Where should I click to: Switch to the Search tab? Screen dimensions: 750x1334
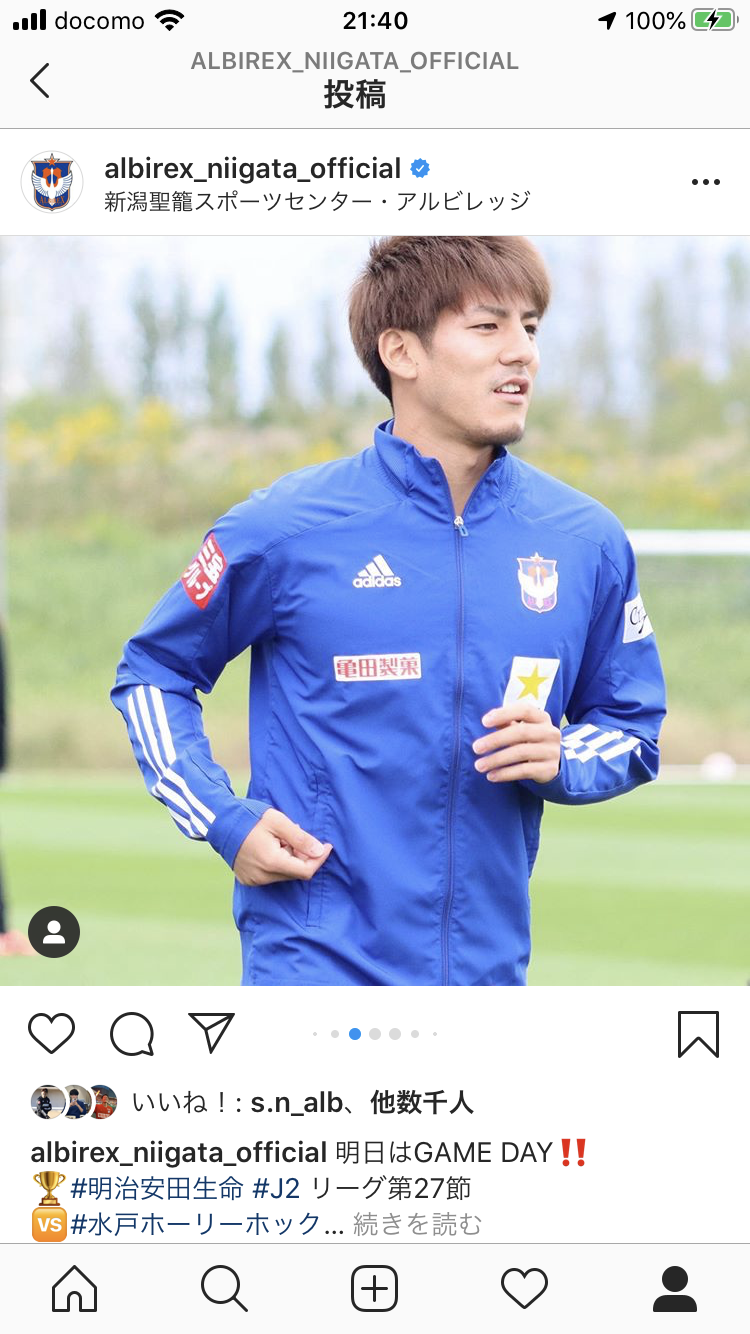224,1288
